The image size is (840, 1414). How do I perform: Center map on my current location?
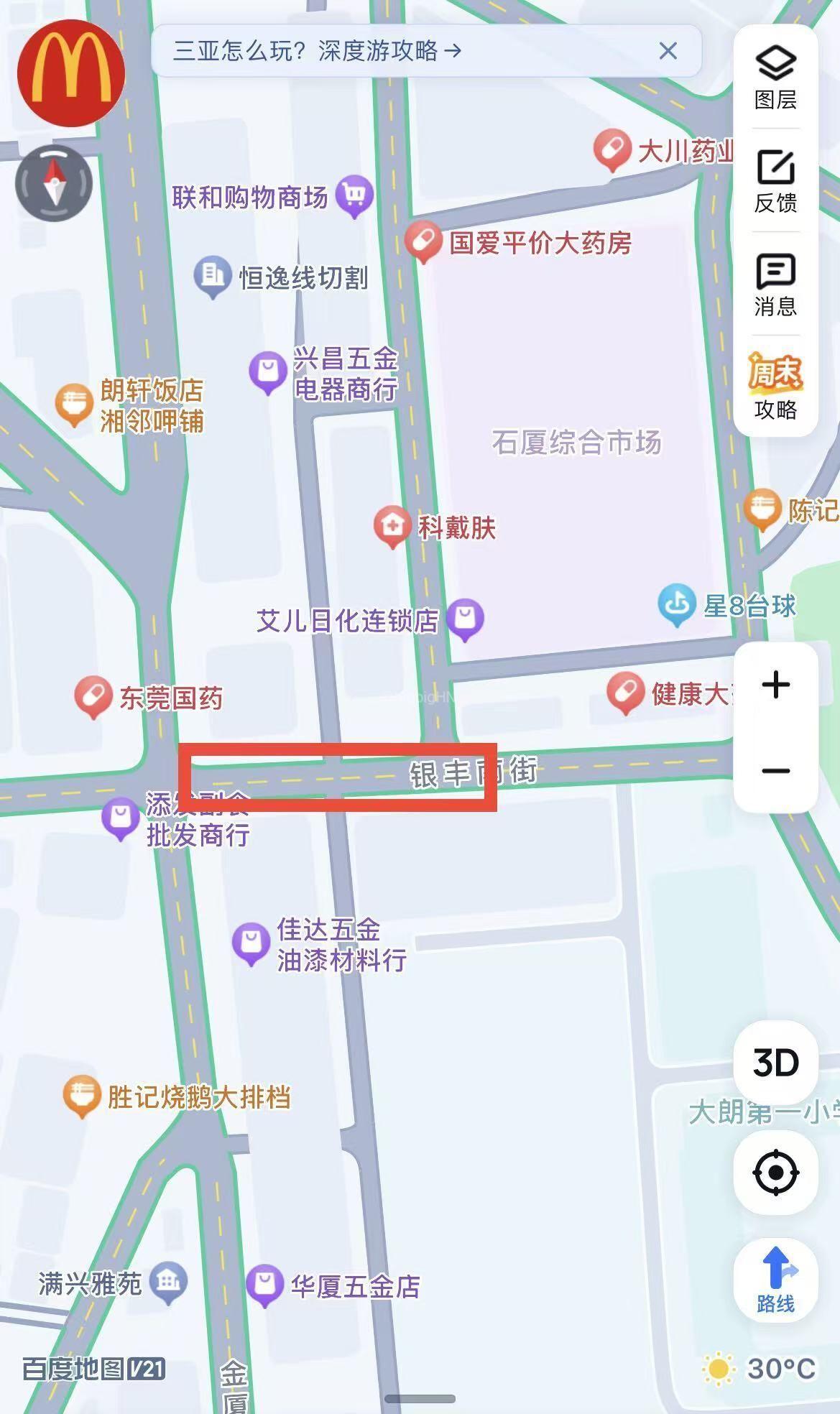(775, 1173)
